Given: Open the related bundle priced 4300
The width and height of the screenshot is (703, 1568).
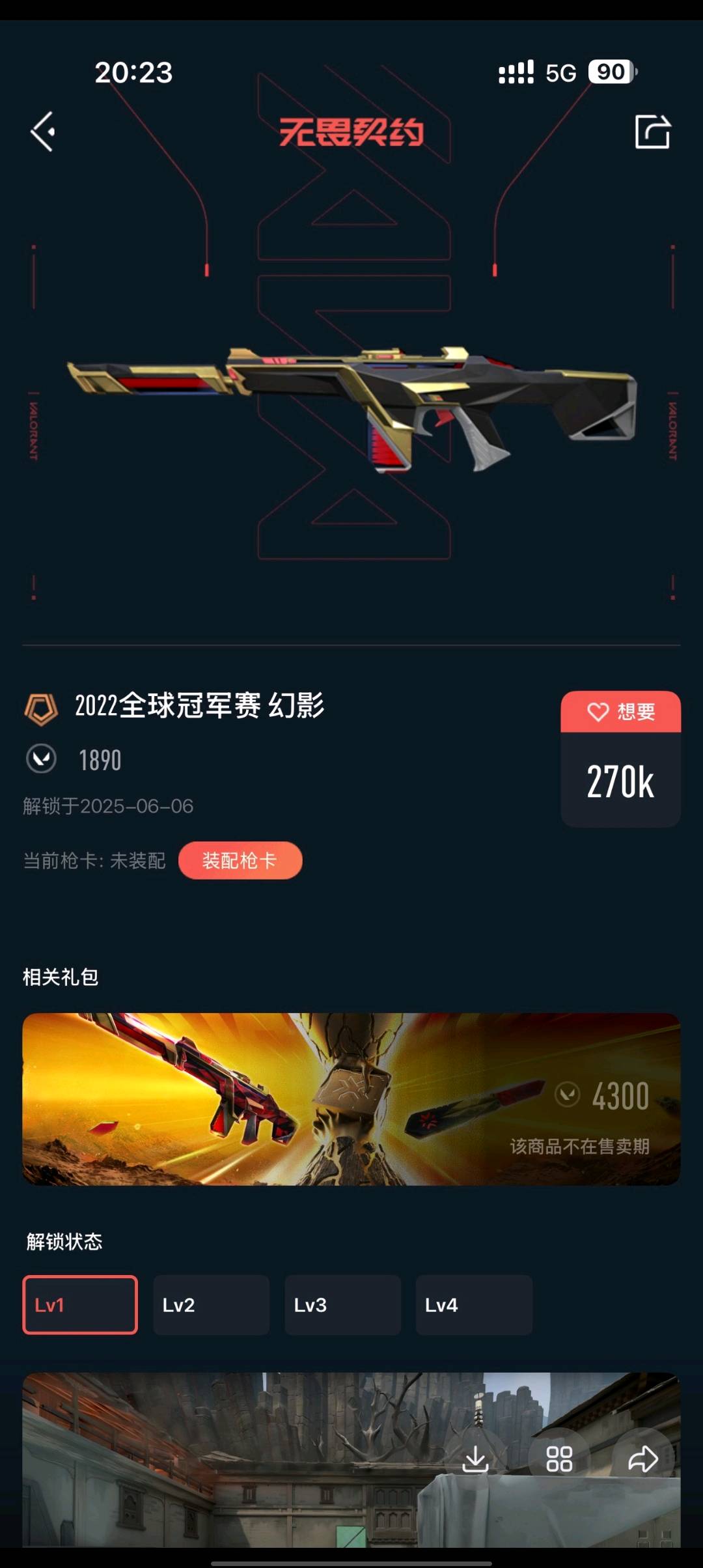Looking at the screenshot, I should [x=351, y=1099].
